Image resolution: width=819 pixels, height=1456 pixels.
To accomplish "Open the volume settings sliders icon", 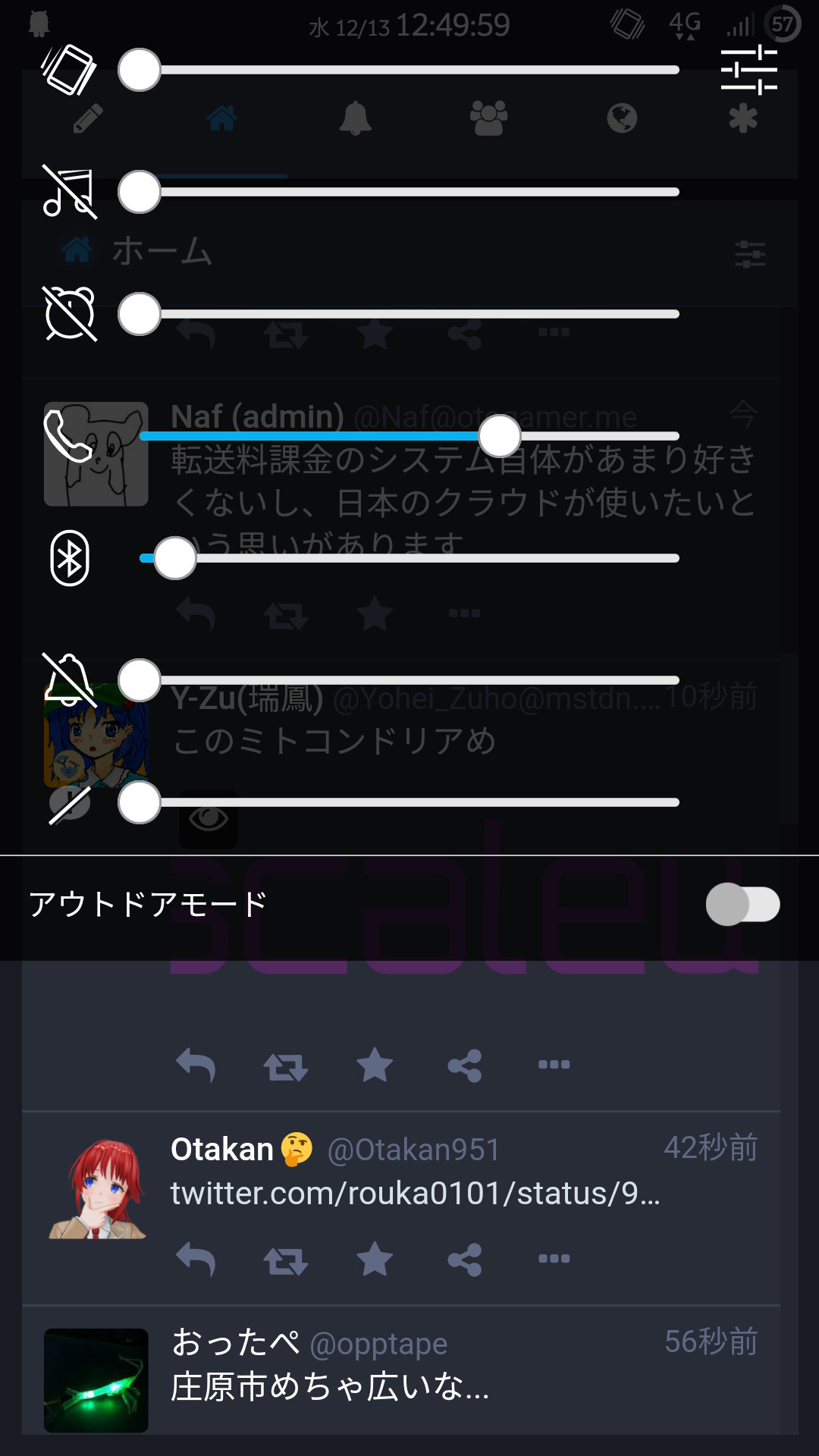I will (748, 70).
